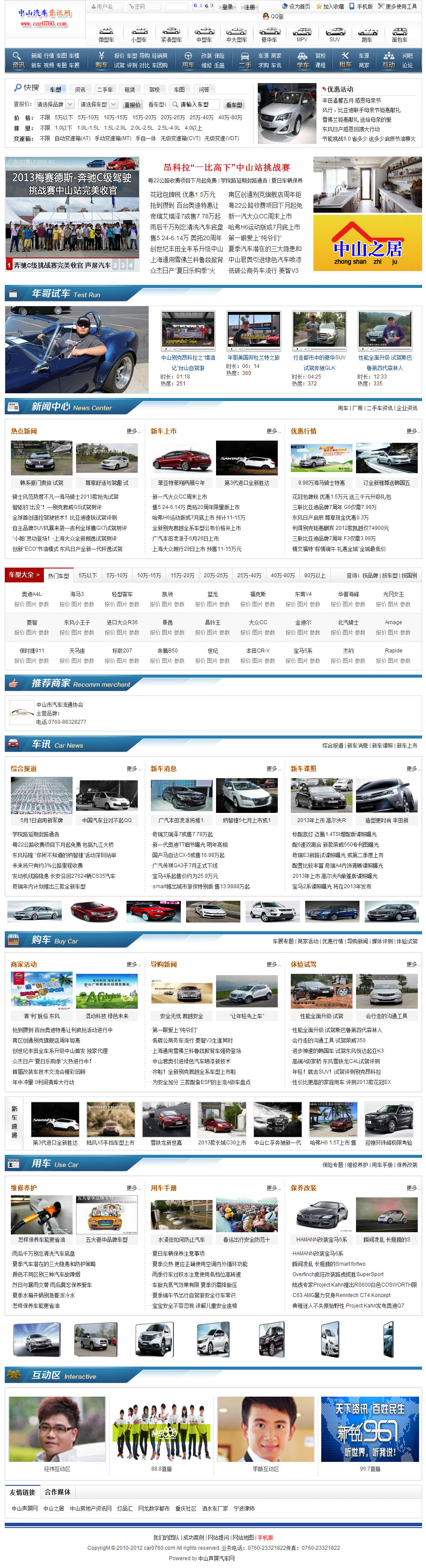The image size is (426, 1568).
Task: Open 更多 in the 热点新闻 section
Action: pyautogui.click(x=133, y=431)
